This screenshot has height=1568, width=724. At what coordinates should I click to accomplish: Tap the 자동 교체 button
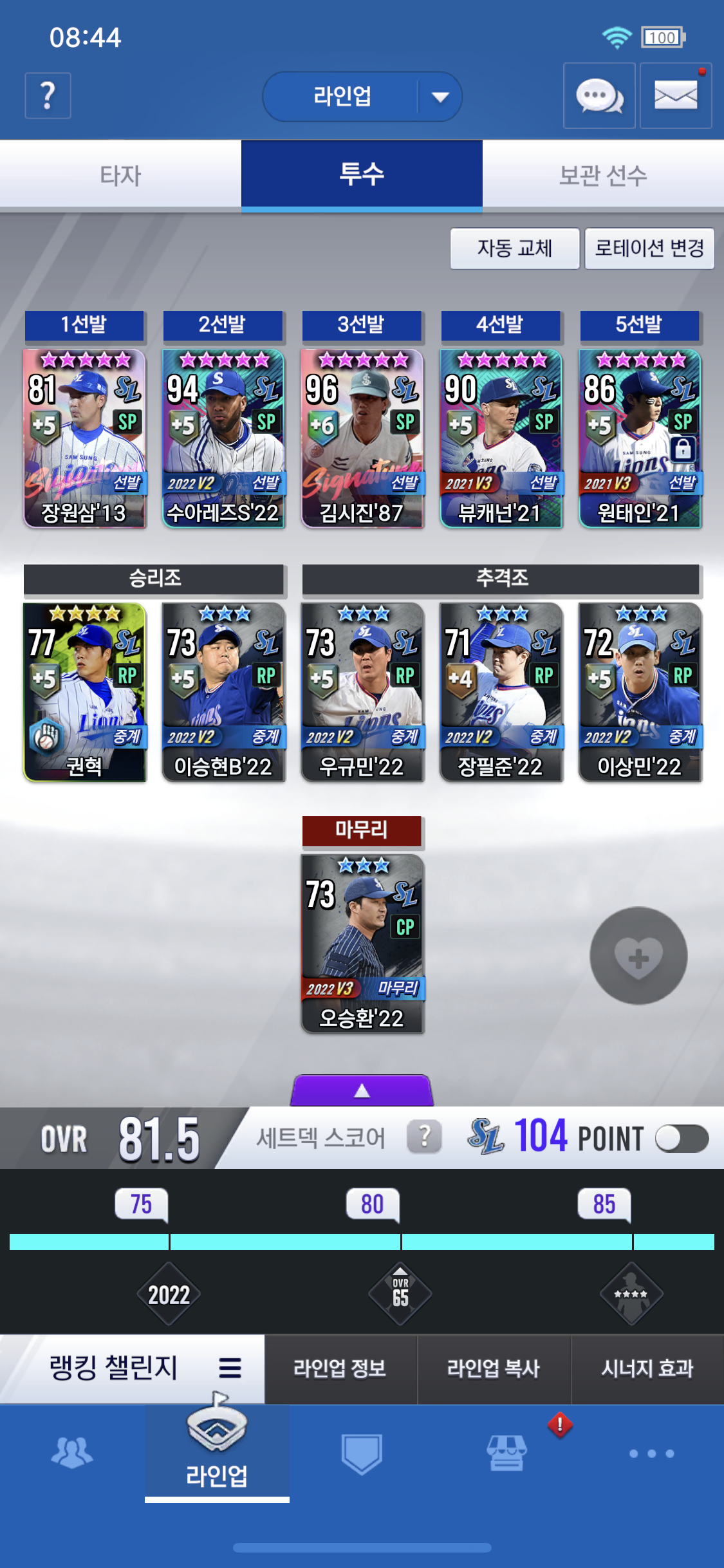coord(514,248)
